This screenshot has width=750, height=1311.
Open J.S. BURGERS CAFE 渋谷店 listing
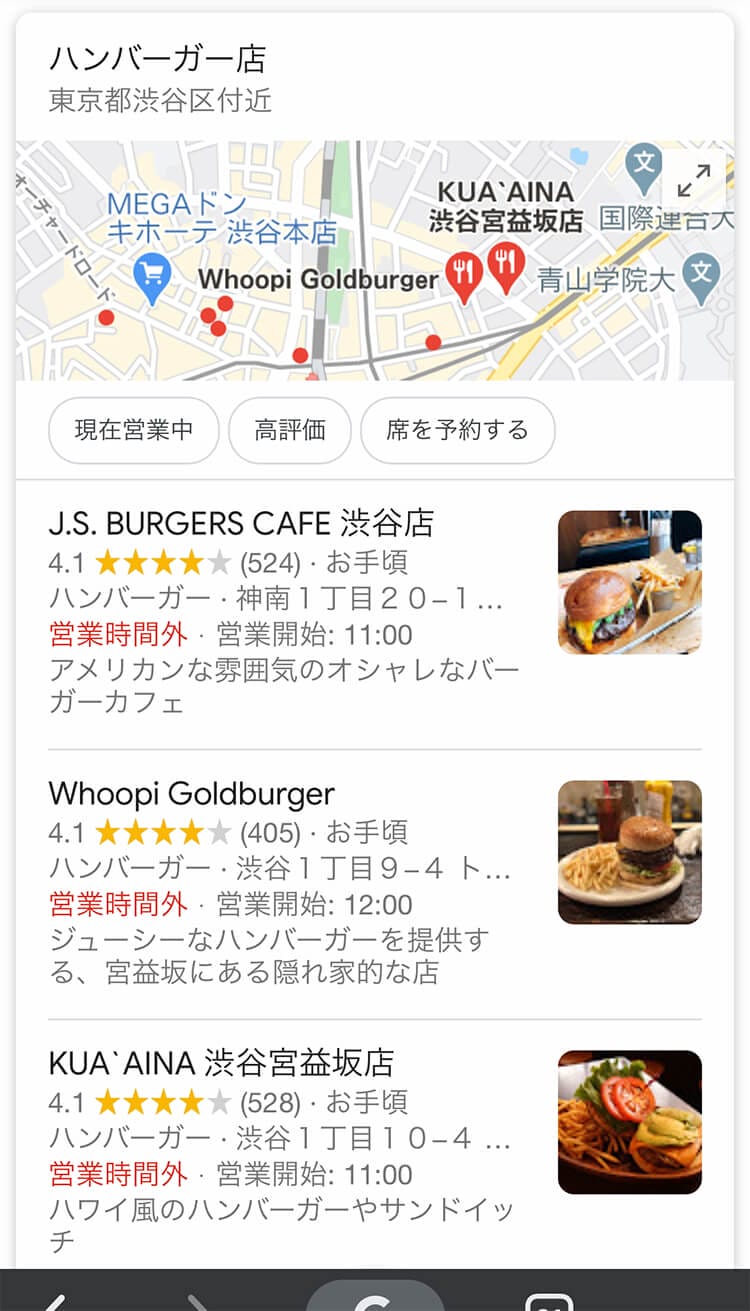coord(241,523)
